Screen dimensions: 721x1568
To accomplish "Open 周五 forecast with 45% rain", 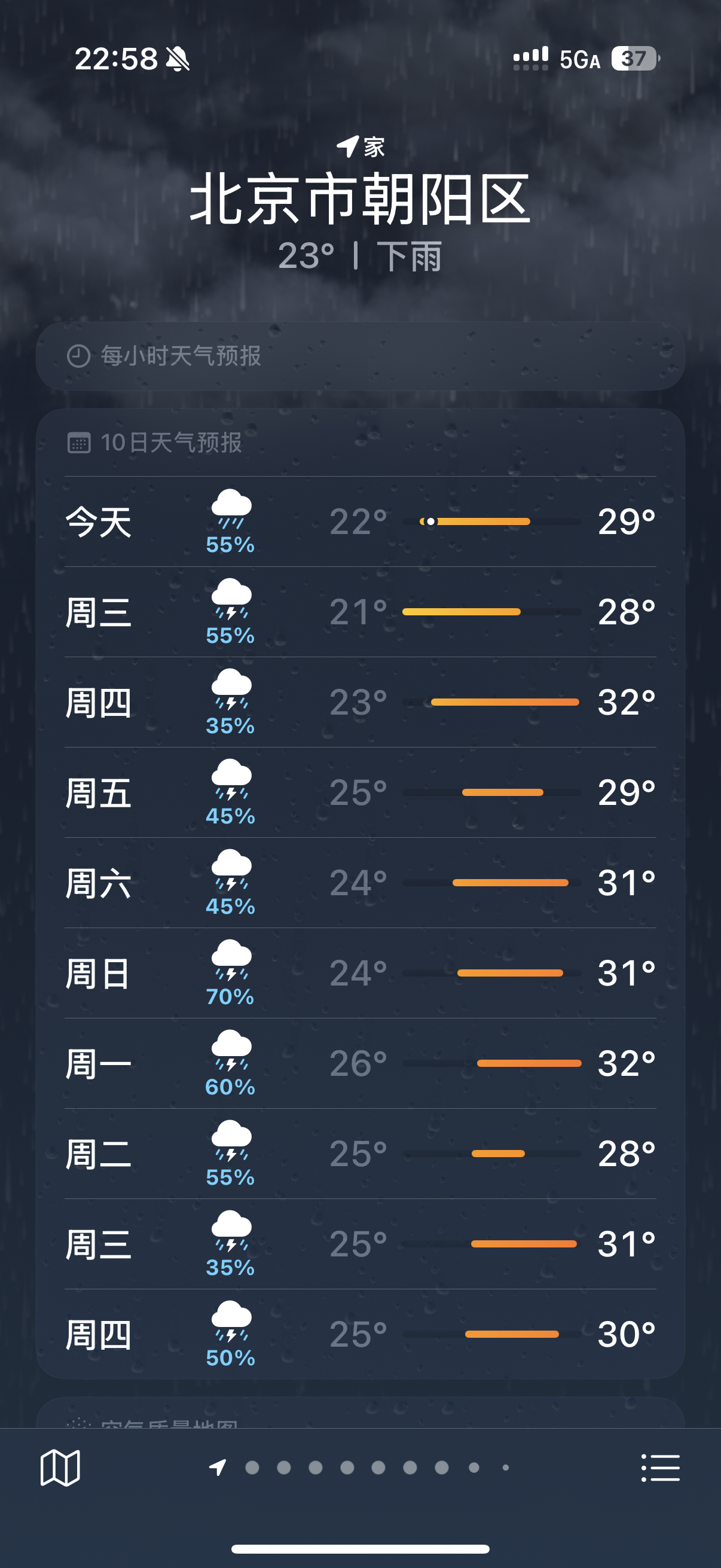I will coord(360,792).
